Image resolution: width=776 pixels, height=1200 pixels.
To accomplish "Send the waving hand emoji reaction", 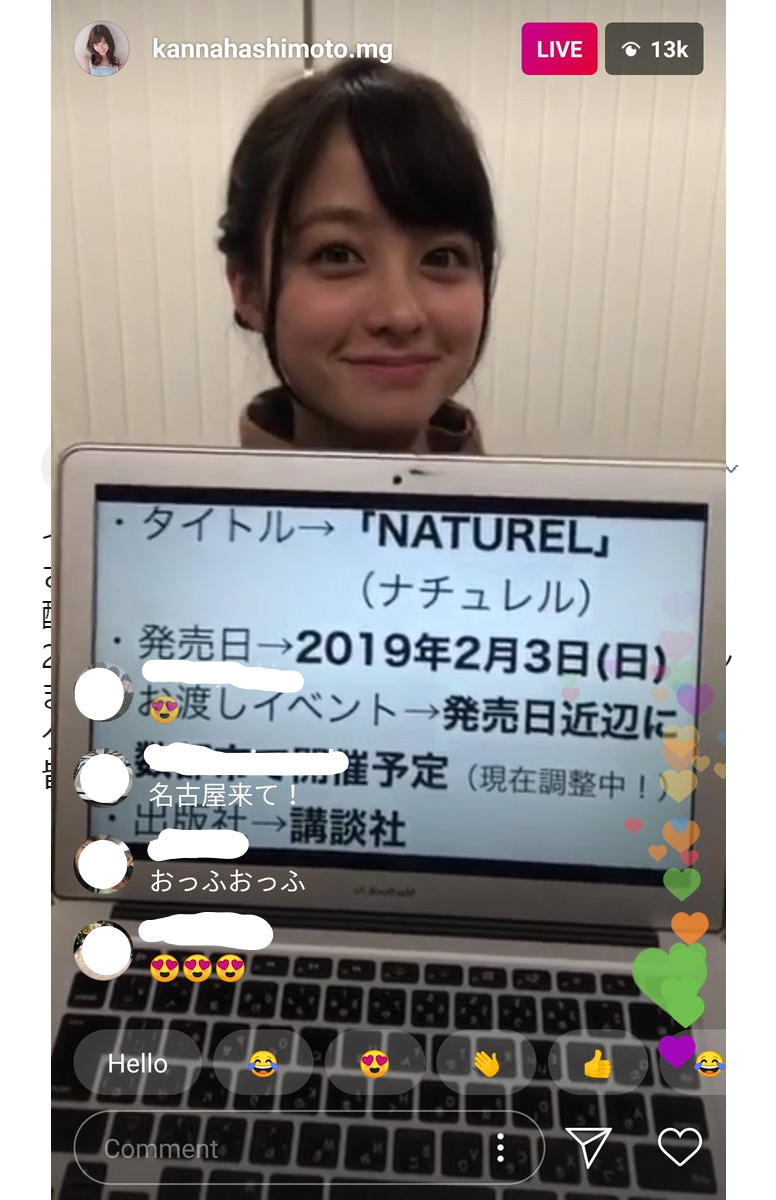I will (x=486, y=1063).
